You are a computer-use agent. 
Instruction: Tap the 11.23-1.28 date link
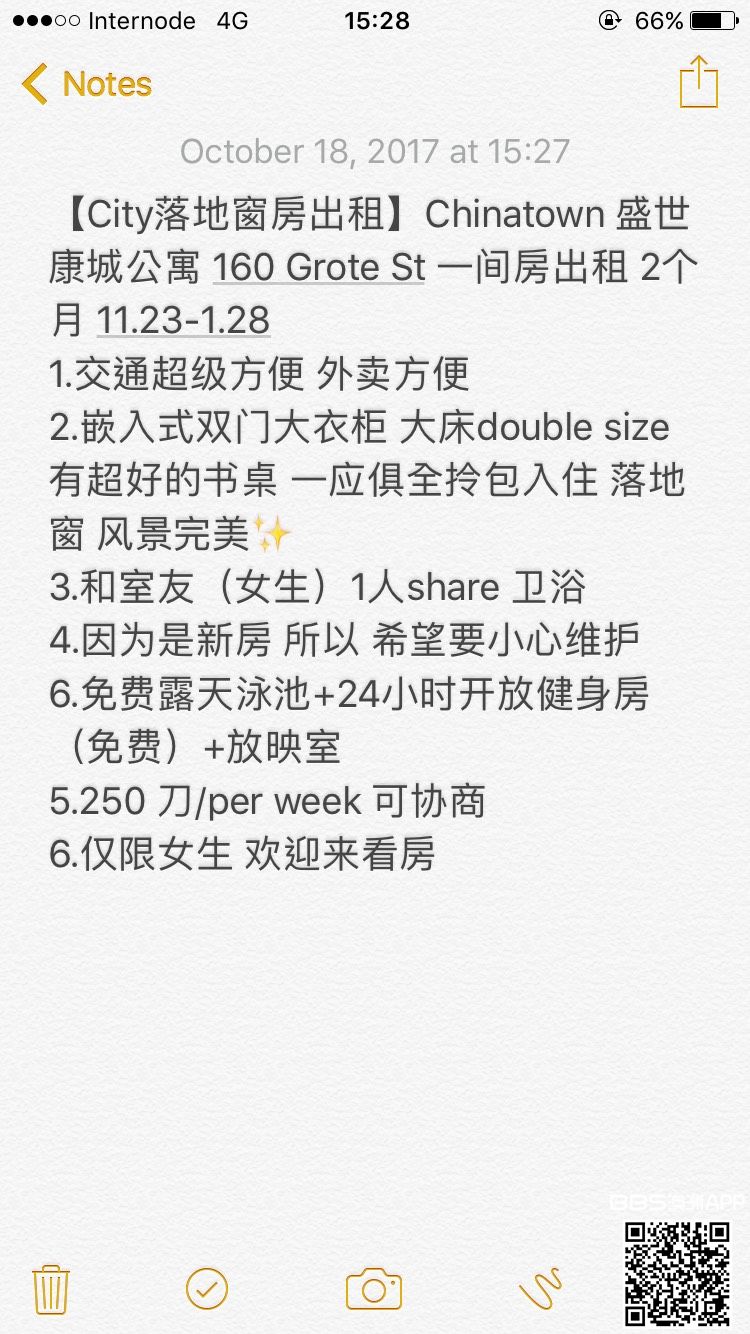click(183, 320)
